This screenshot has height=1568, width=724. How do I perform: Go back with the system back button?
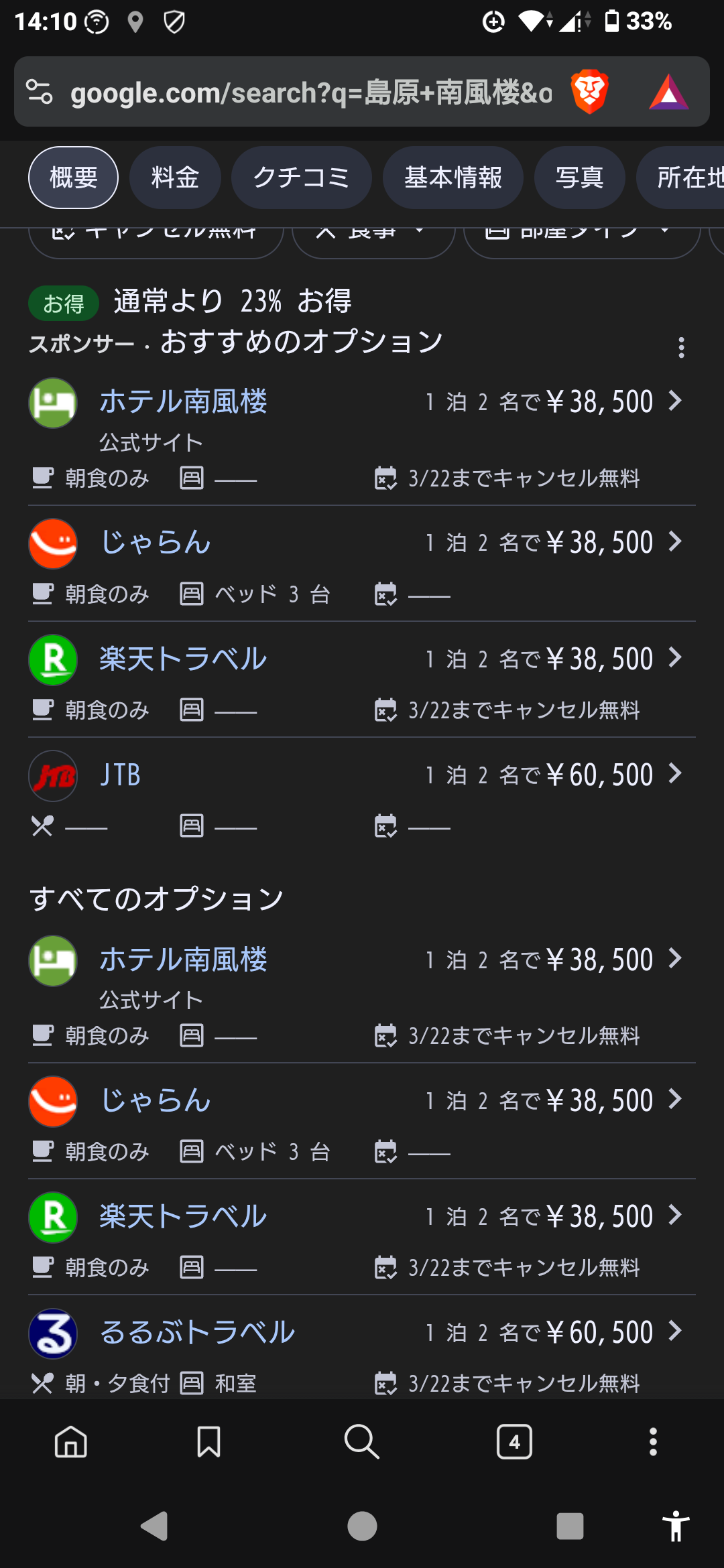tap(154, 1526)
